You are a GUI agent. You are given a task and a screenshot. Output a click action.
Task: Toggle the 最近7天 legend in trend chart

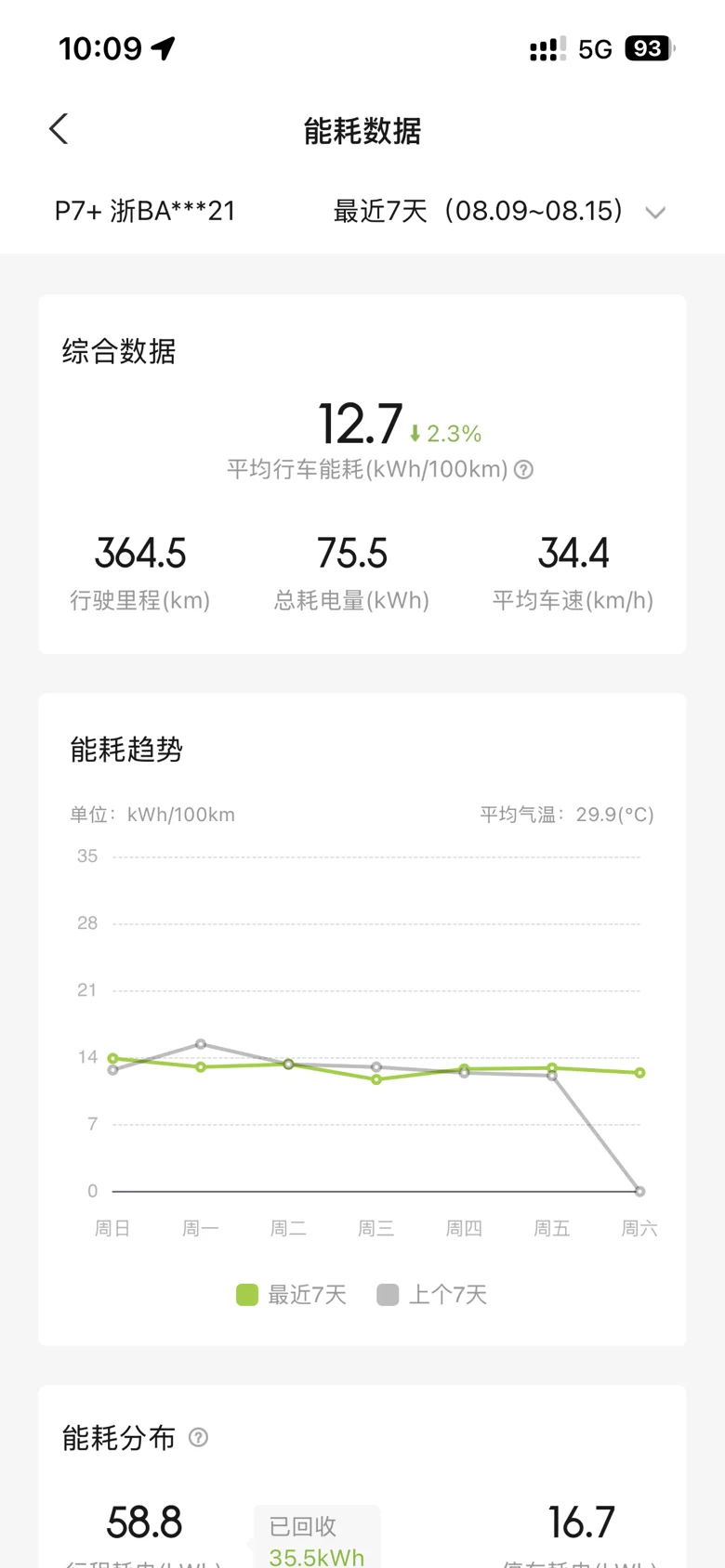[292, 1295]
